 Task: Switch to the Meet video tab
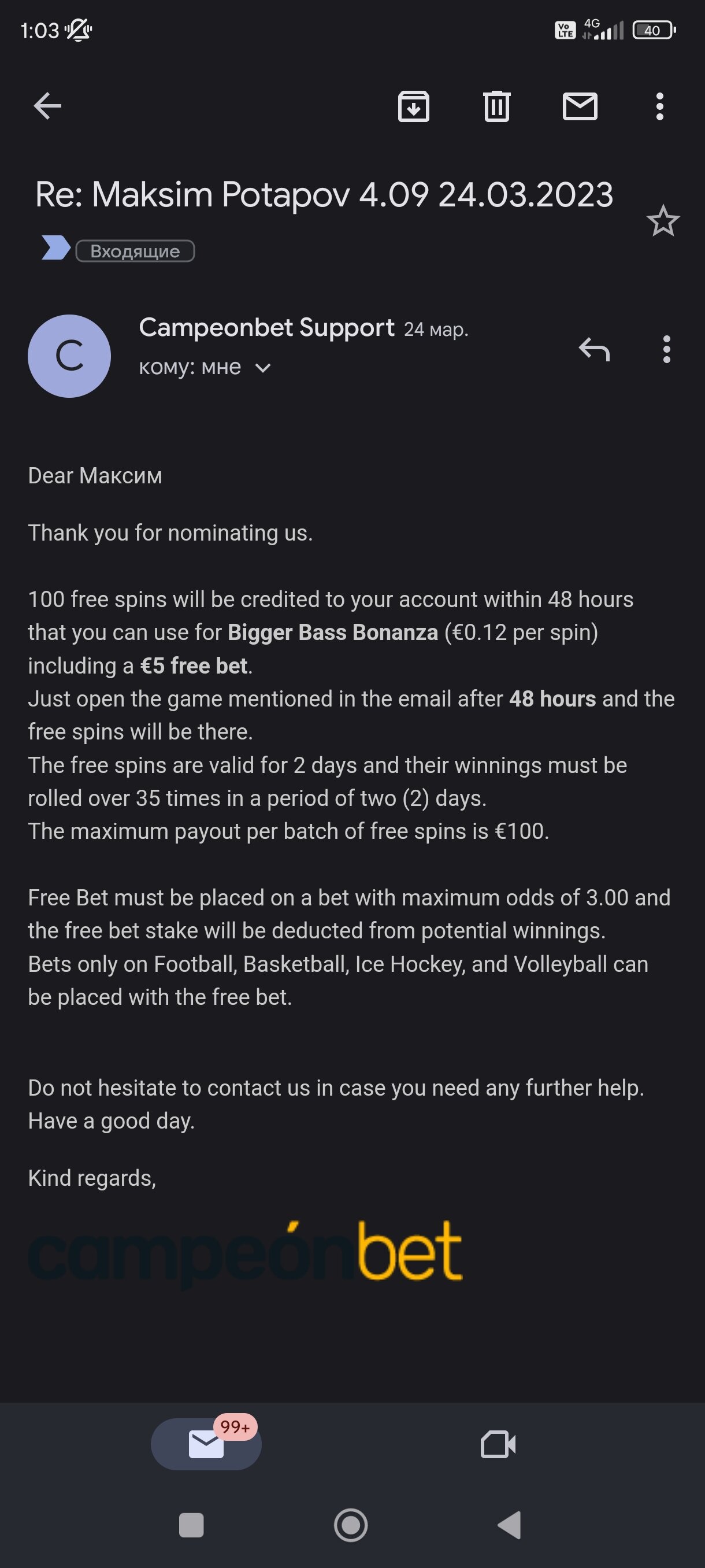pos(498,1444)
